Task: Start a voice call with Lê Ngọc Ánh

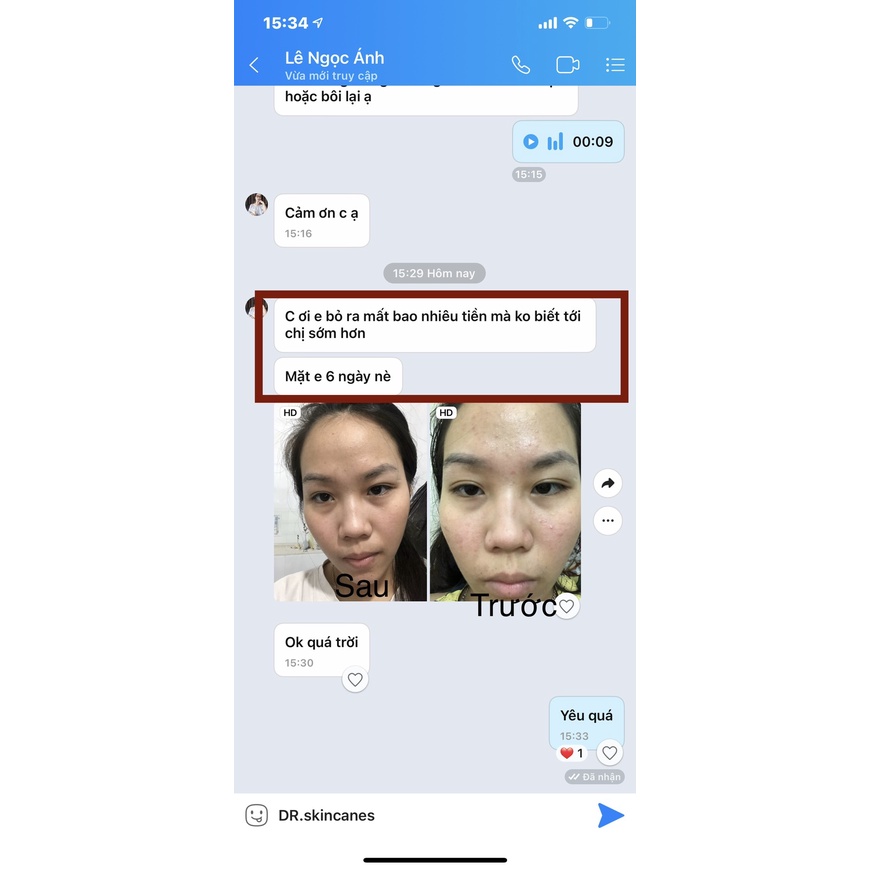Action: [521, 65]
